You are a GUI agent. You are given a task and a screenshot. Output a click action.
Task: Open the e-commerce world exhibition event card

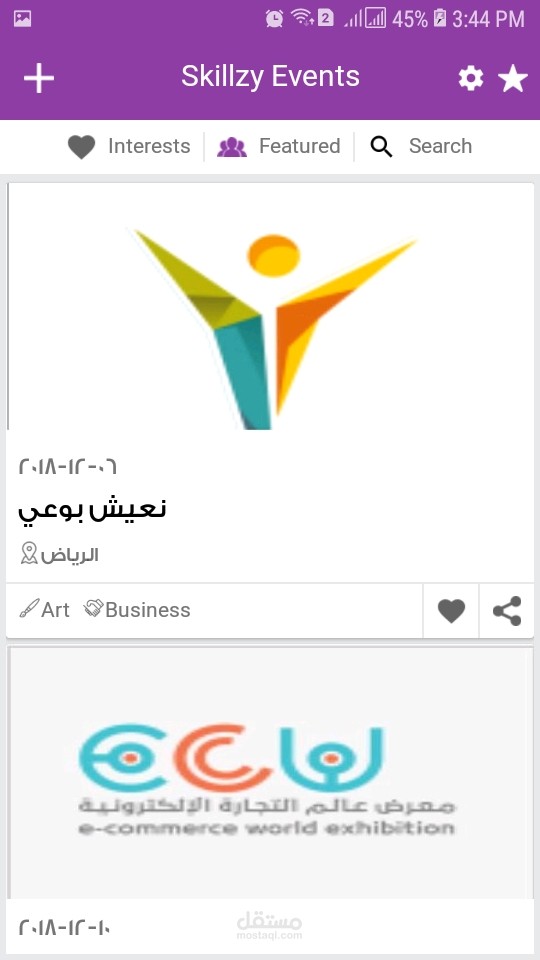pos(270,799)
